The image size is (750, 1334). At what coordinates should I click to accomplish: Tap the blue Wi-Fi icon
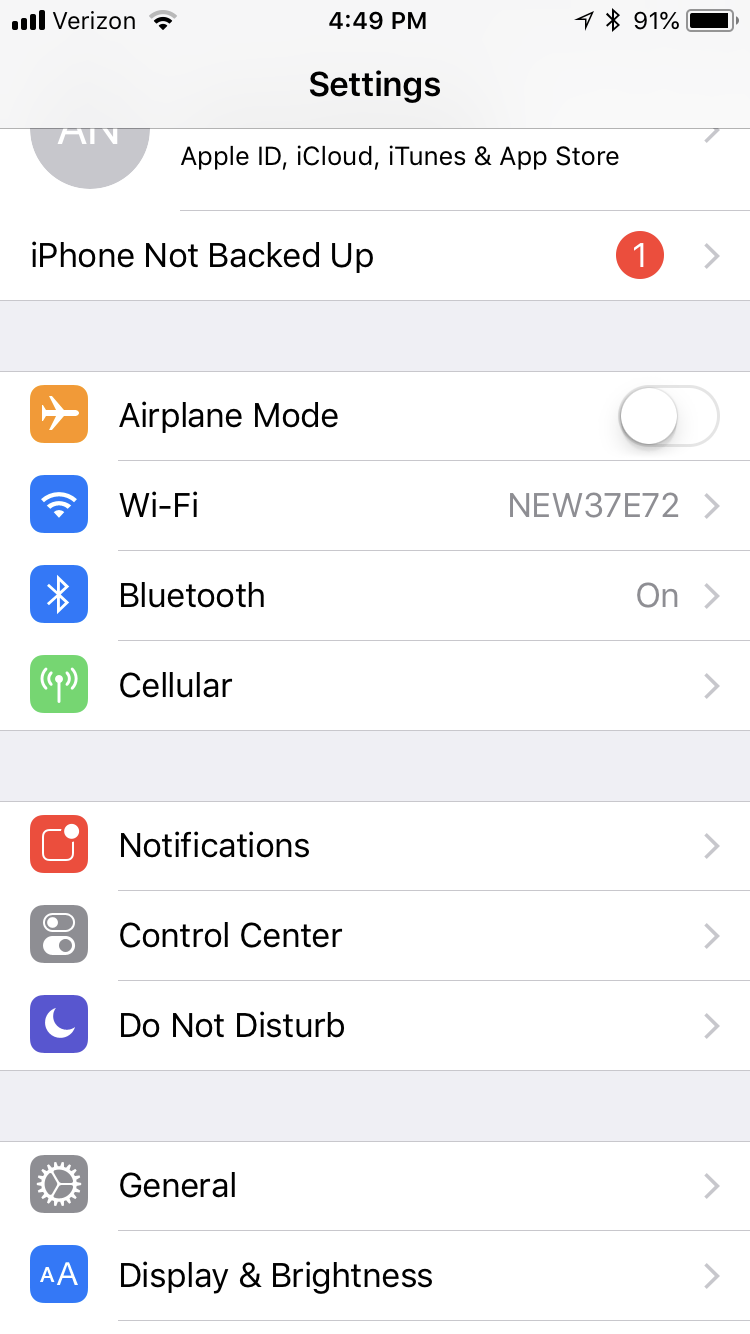click(x=58, y=505)
